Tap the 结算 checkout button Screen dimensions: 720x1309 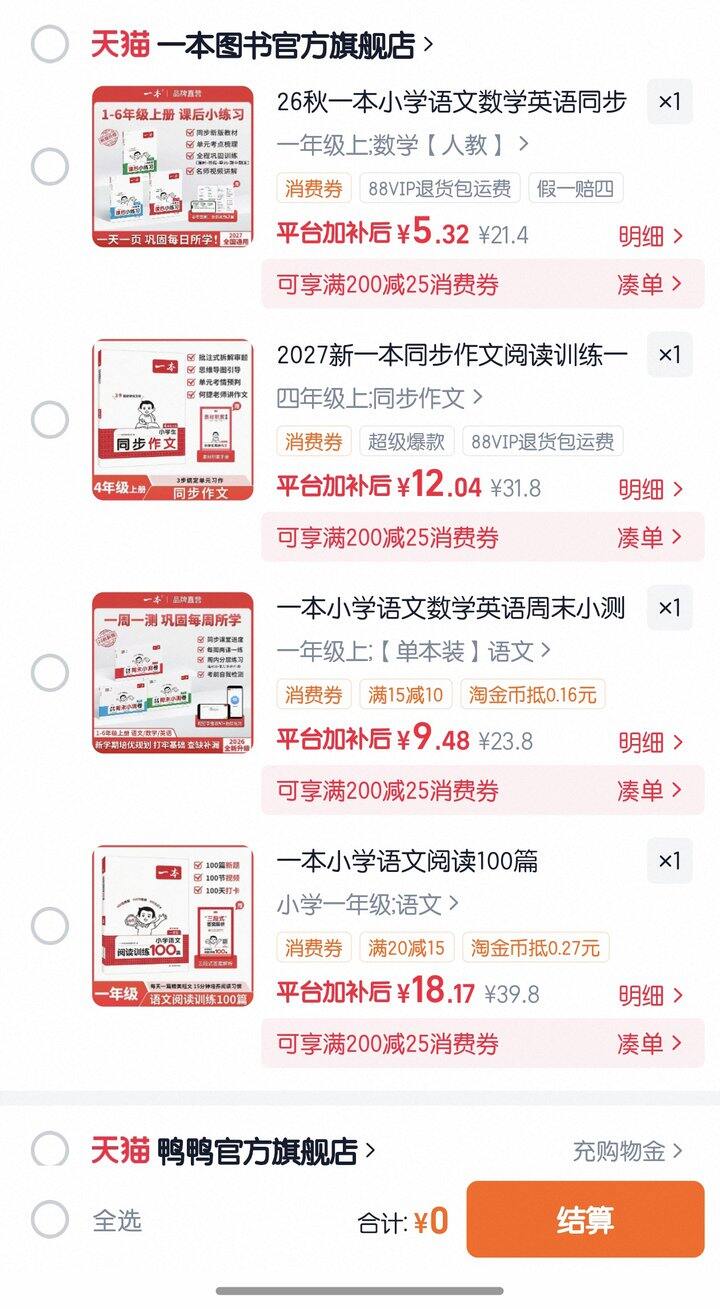click(x=585, y=1219)
